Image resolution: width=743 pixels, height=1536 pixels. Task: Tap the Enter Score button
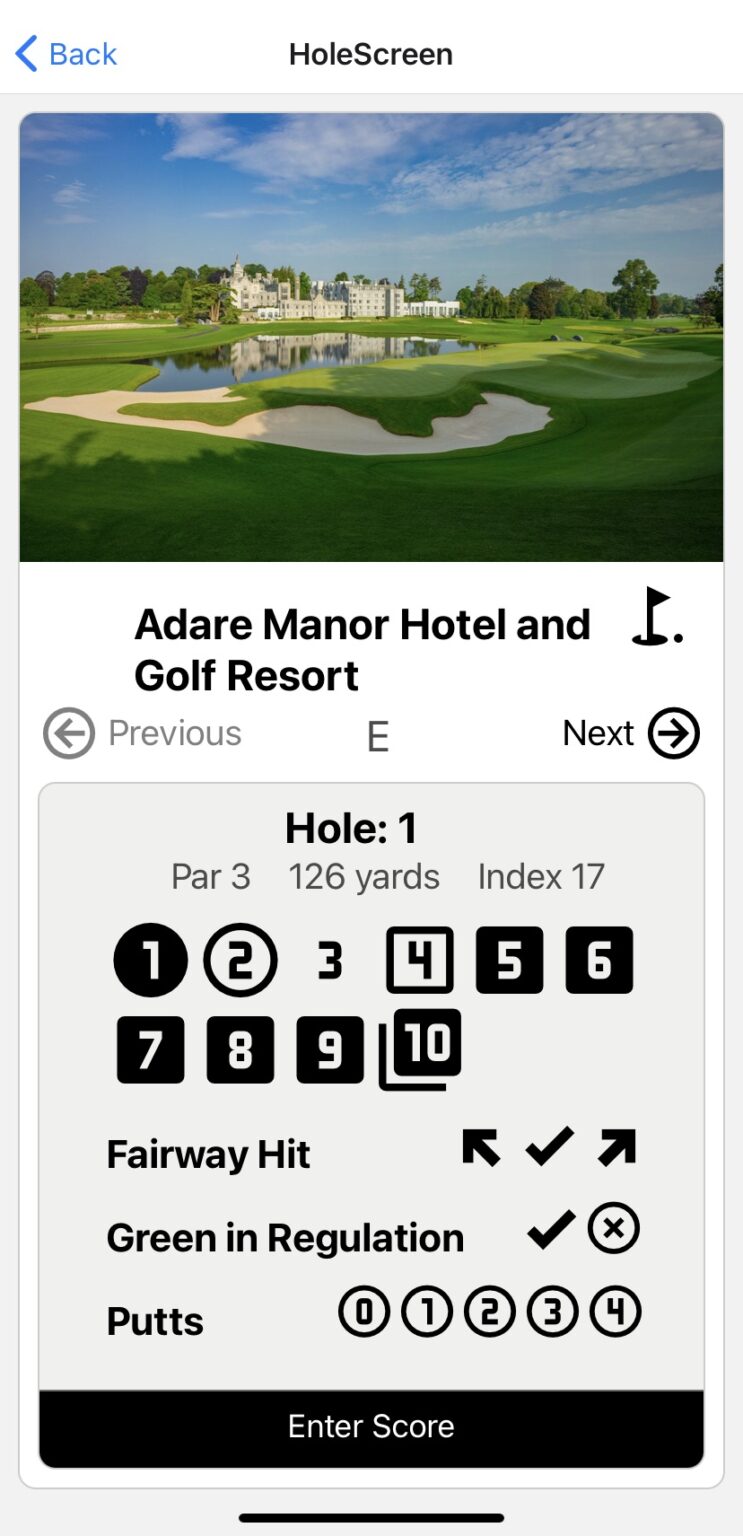coord(371,1427)
